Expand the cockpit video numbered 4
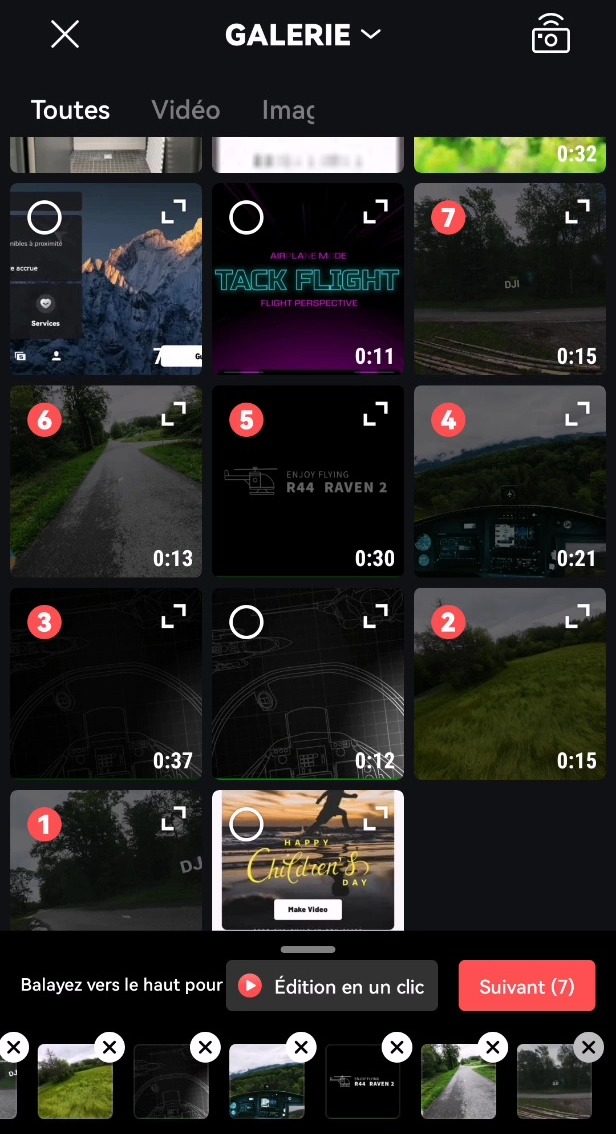 click(x=577, y=414)
